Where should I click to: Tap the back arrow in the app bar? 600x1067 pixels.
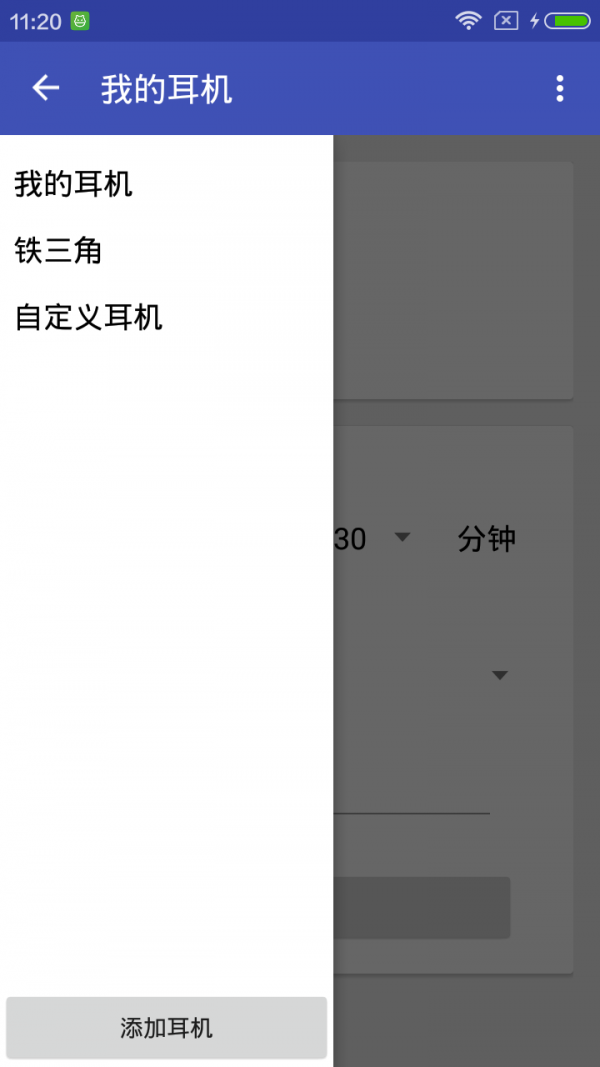pyautogui.click(x=46, y=89)
